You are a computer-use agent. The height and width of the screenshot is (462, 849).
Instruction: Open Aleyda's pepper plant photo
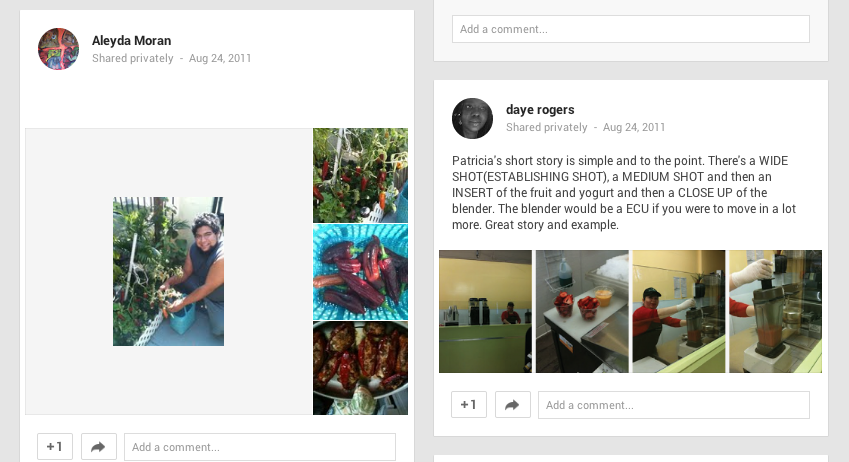click(360, 175)
